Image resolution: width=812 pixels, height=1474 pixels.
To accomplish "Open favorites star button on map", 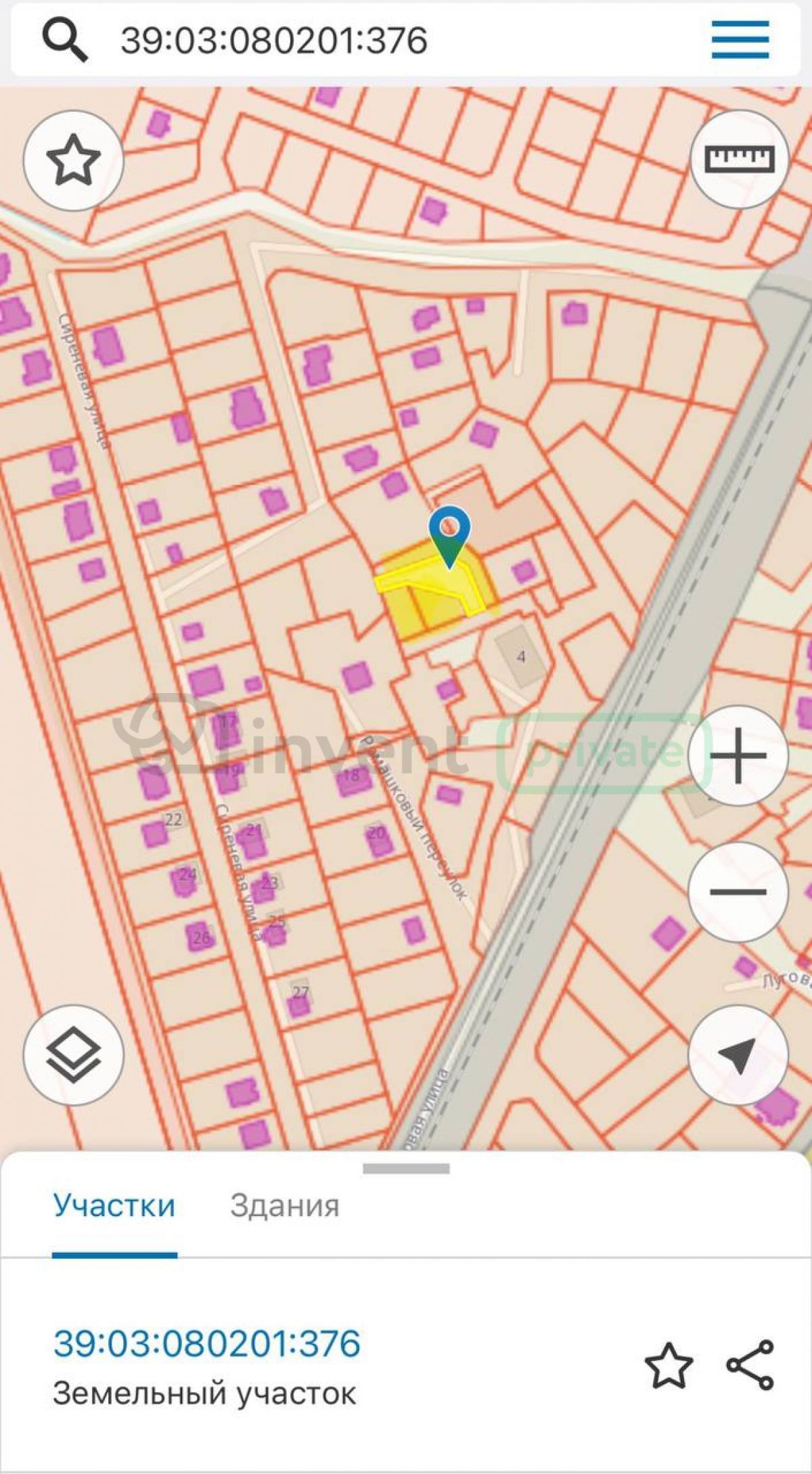I will tap(74, 160).
